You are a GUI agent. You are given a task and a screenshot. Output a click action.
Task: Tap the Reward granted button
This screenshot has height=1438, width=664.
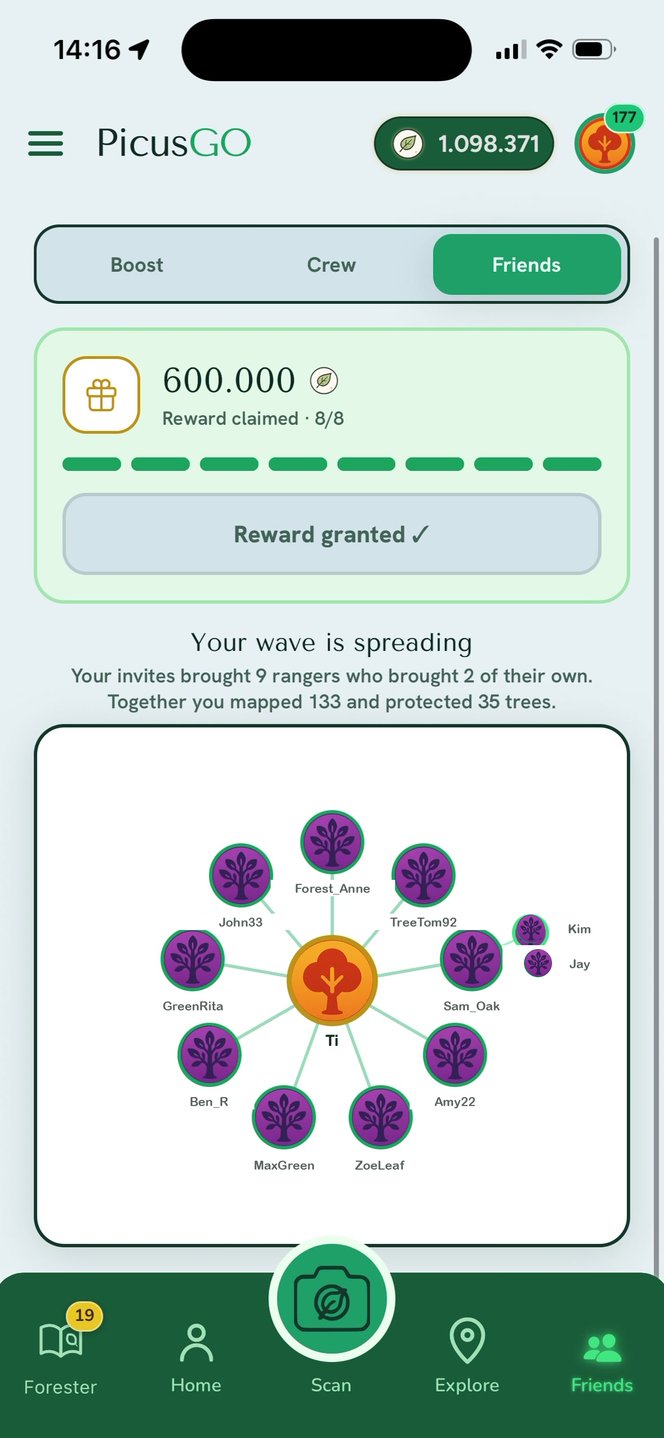[332, 534]
